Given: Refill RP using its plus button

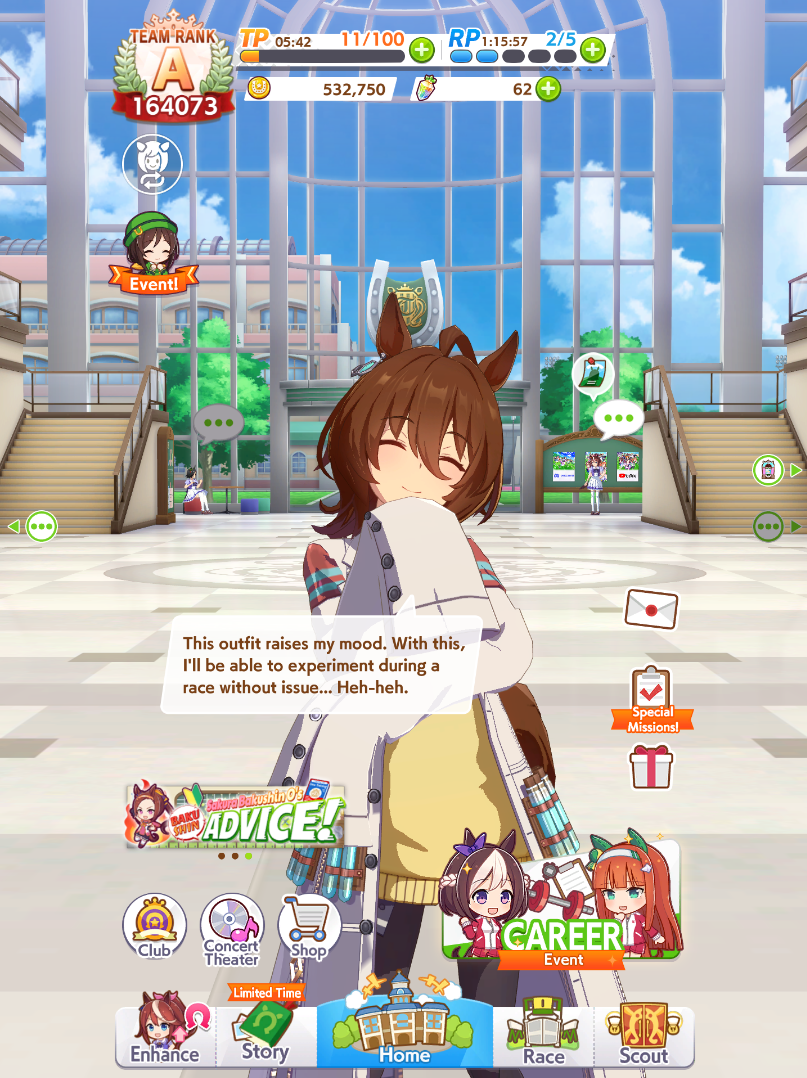Looking at the screenshot, I should pos(593,48).
